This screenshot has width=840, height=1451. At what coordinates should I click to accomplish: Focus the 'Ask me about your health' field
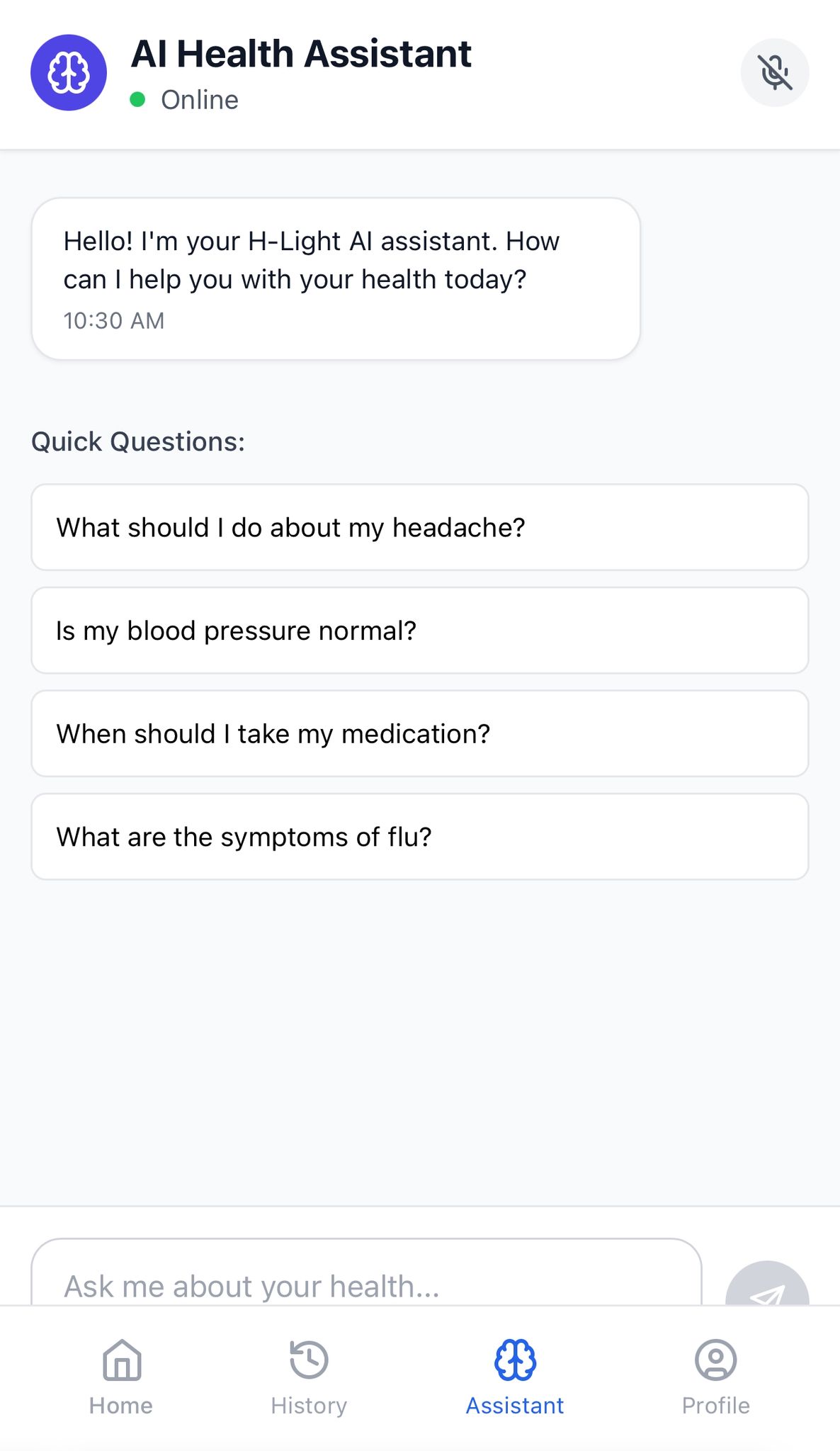[365, 1280]
